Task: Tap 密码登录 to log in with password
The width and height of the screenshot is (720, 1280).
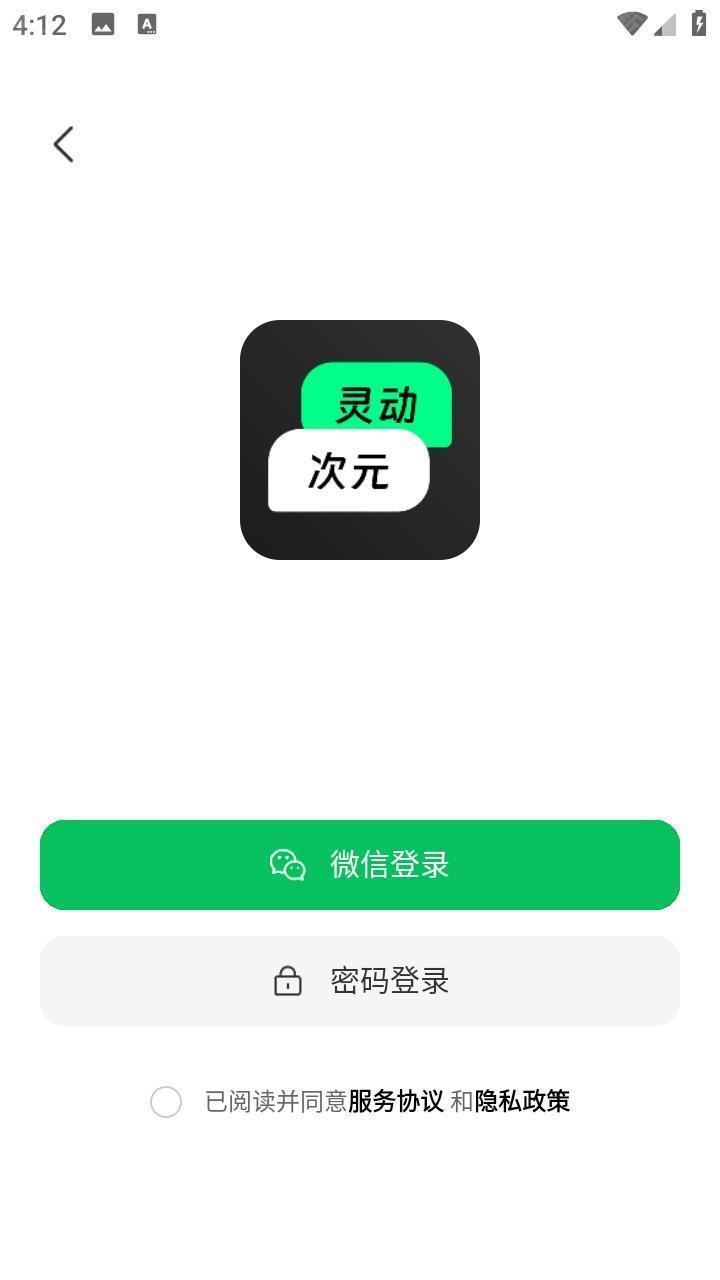Action: pos(360,981)
